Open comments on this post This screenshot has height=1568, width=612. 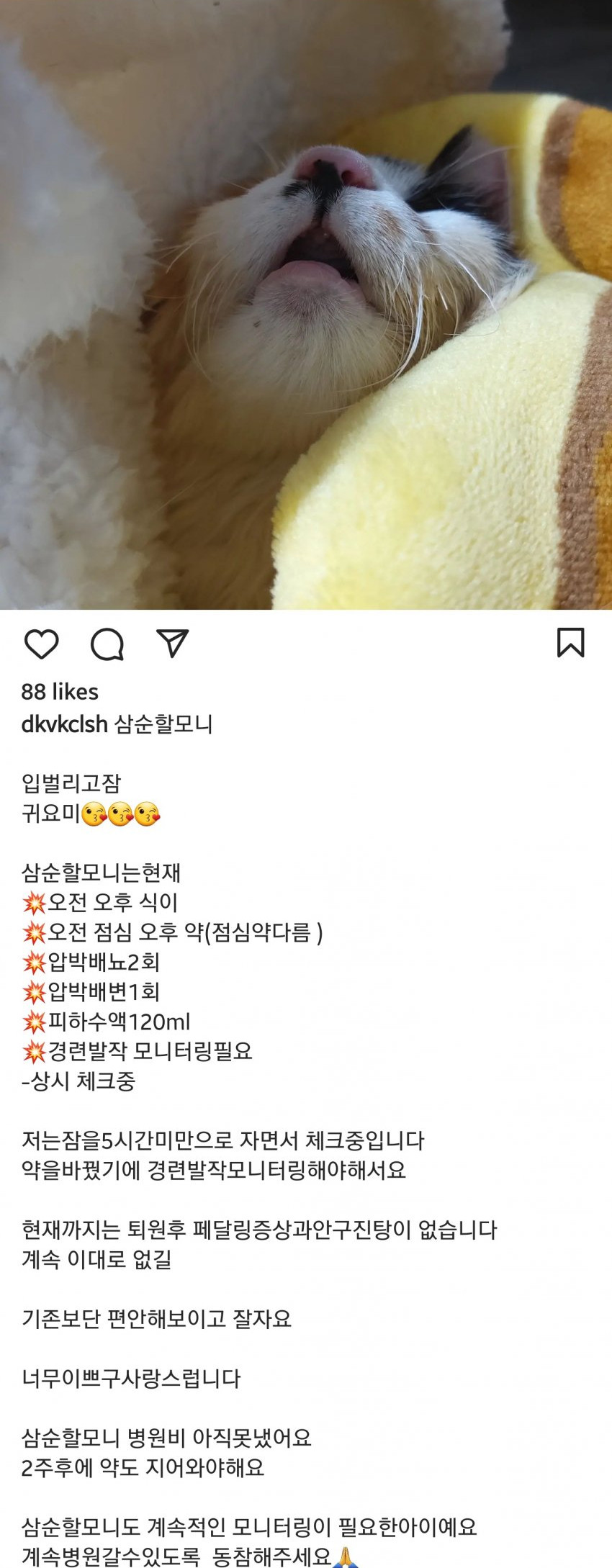point(107,644)
